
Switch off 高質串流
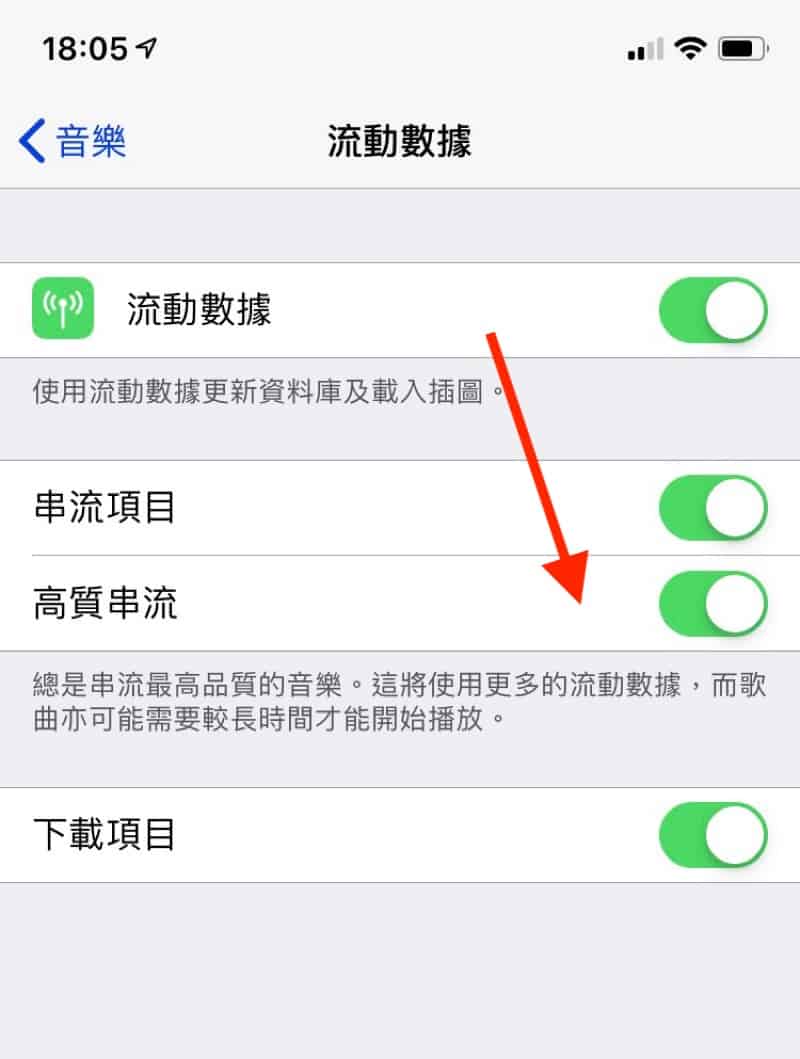tap(712, 604)
